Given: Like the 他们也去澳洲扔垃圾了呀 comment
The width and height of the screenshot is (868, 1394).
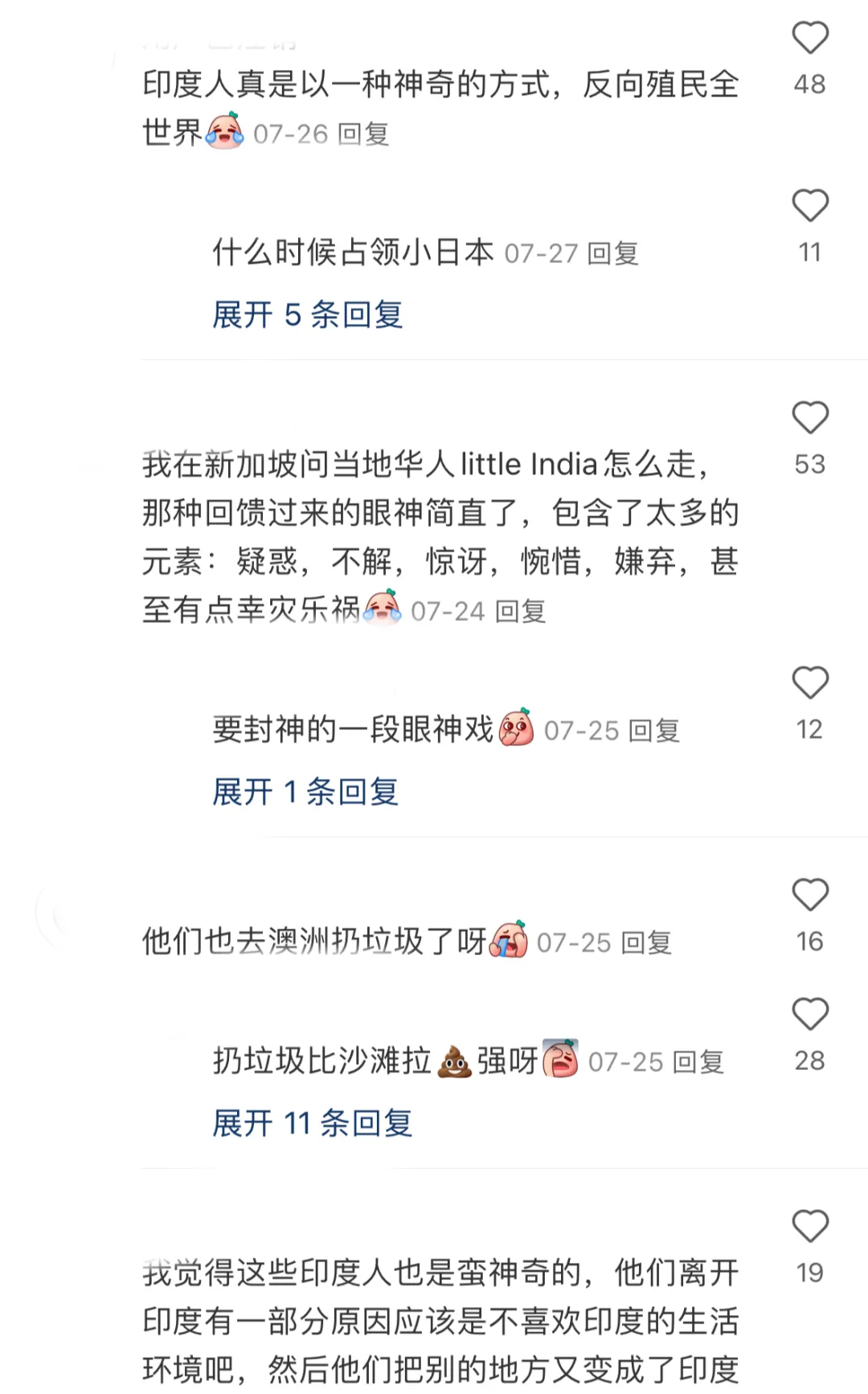Looking at the screenshot, I should tap(809, 896).
